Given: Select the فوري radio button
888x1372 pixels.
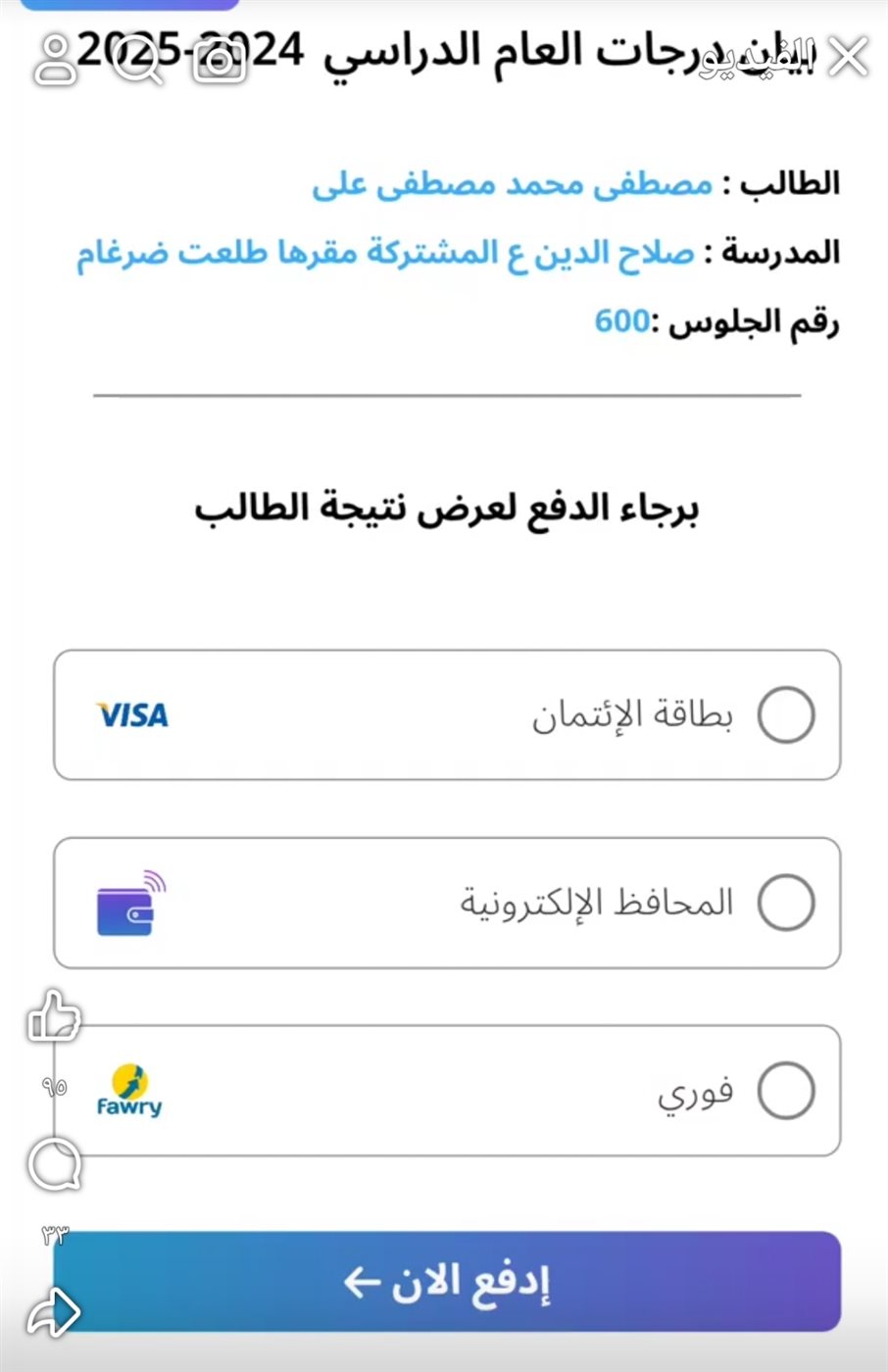Looking at the screenshot, I should point(786,1088).
